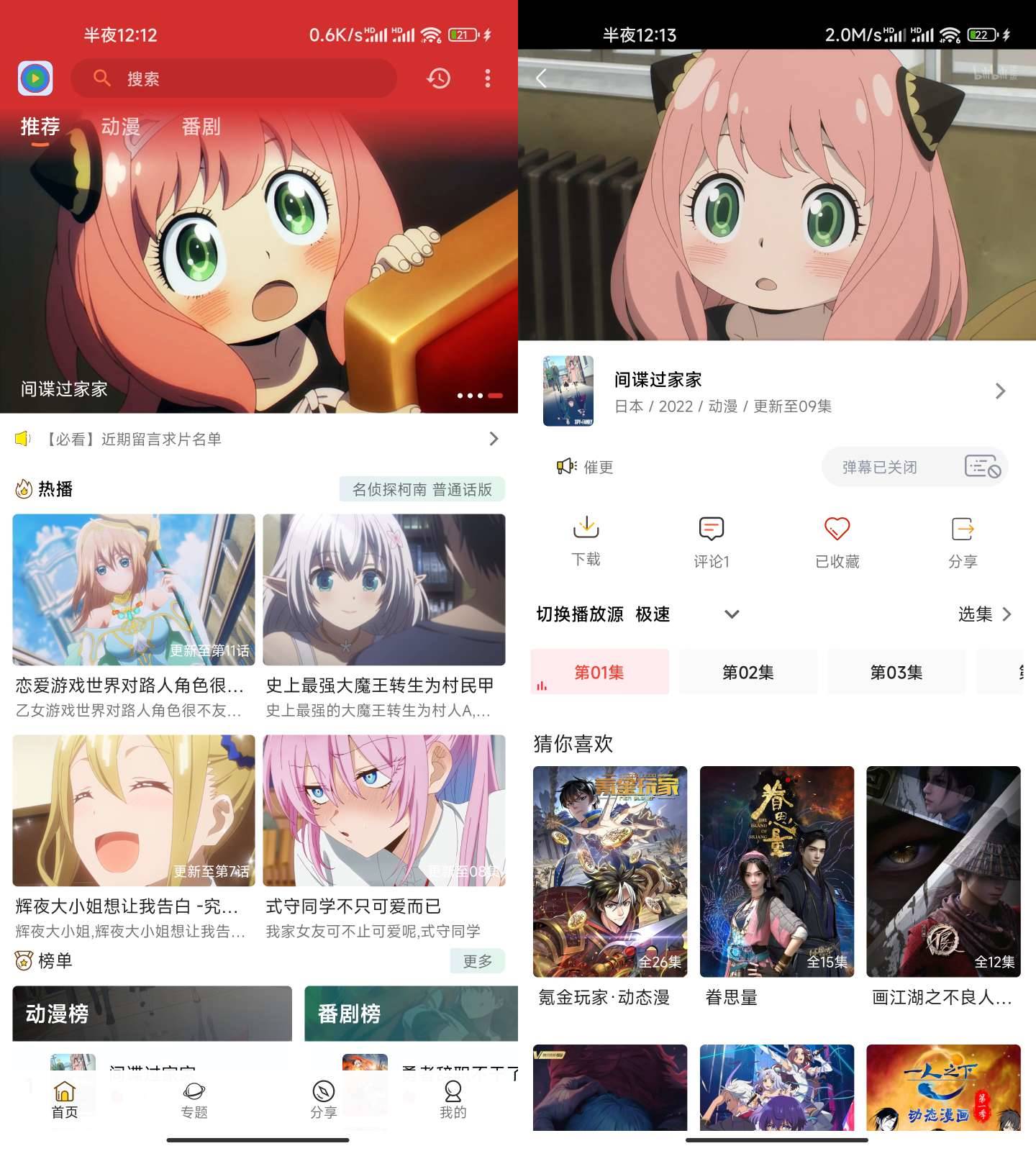This screenshot has height=1151, width=1036.
Task: Go to the 我的 tab in bottom navigation
Action: [453, 1100]
